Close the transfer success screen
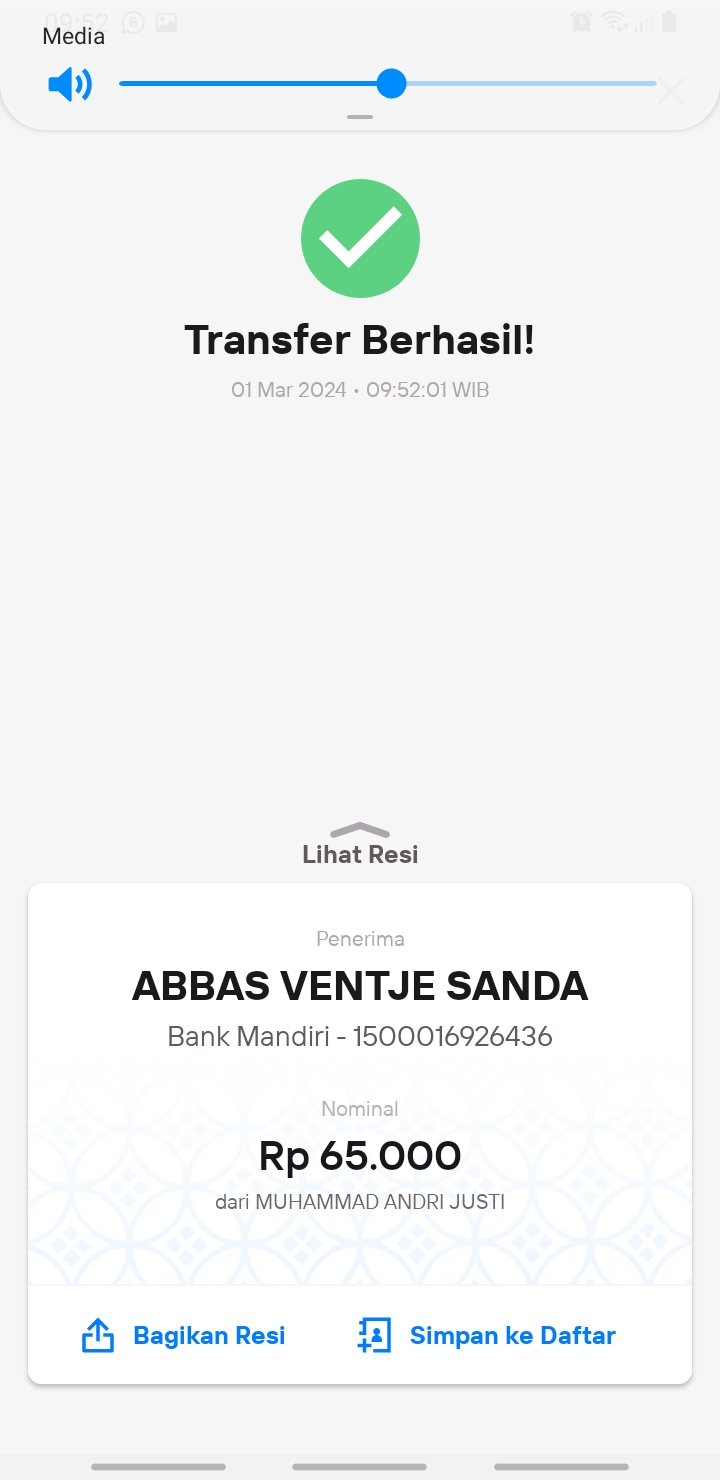The image size is (720, 1480). coord(671,91)
